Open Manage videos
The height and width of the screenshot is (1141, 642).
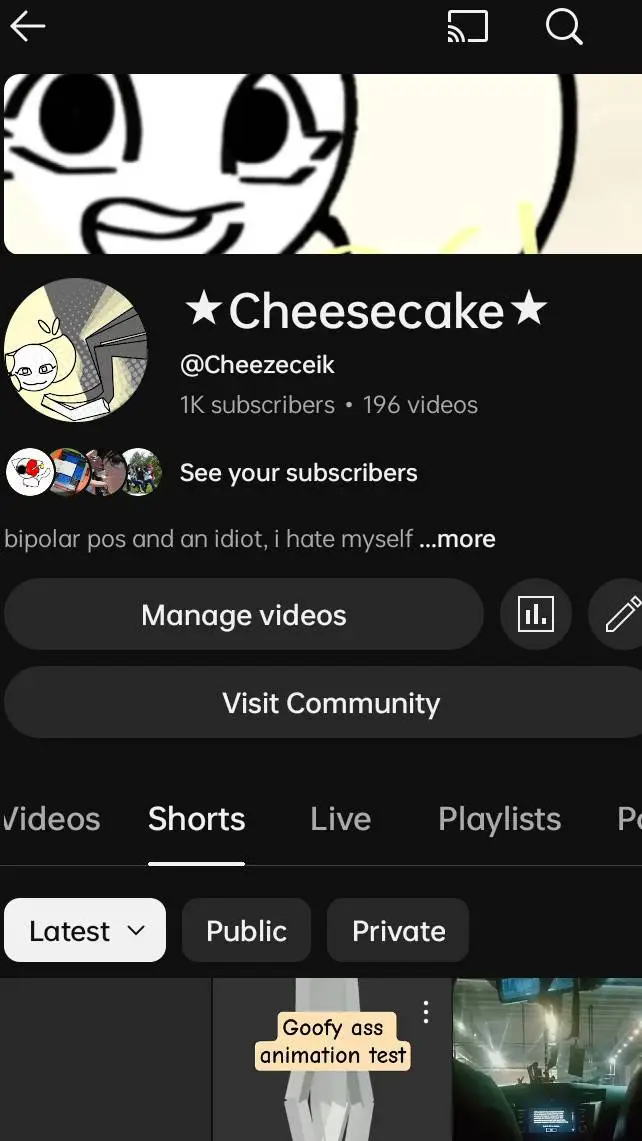244,615
